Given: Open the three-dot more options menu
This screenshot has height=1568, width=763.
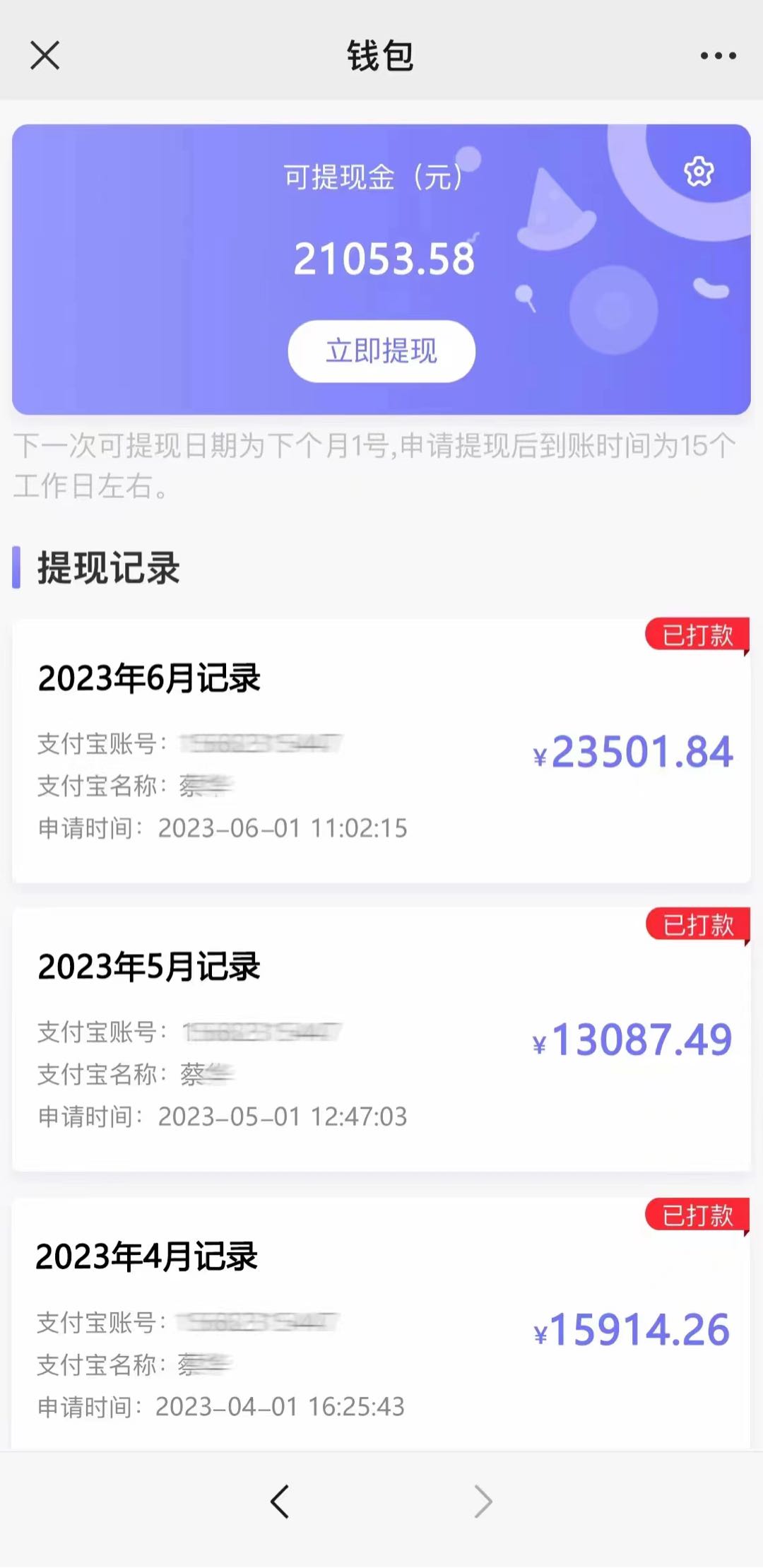Looking at the screenshot, I should 718,55.
